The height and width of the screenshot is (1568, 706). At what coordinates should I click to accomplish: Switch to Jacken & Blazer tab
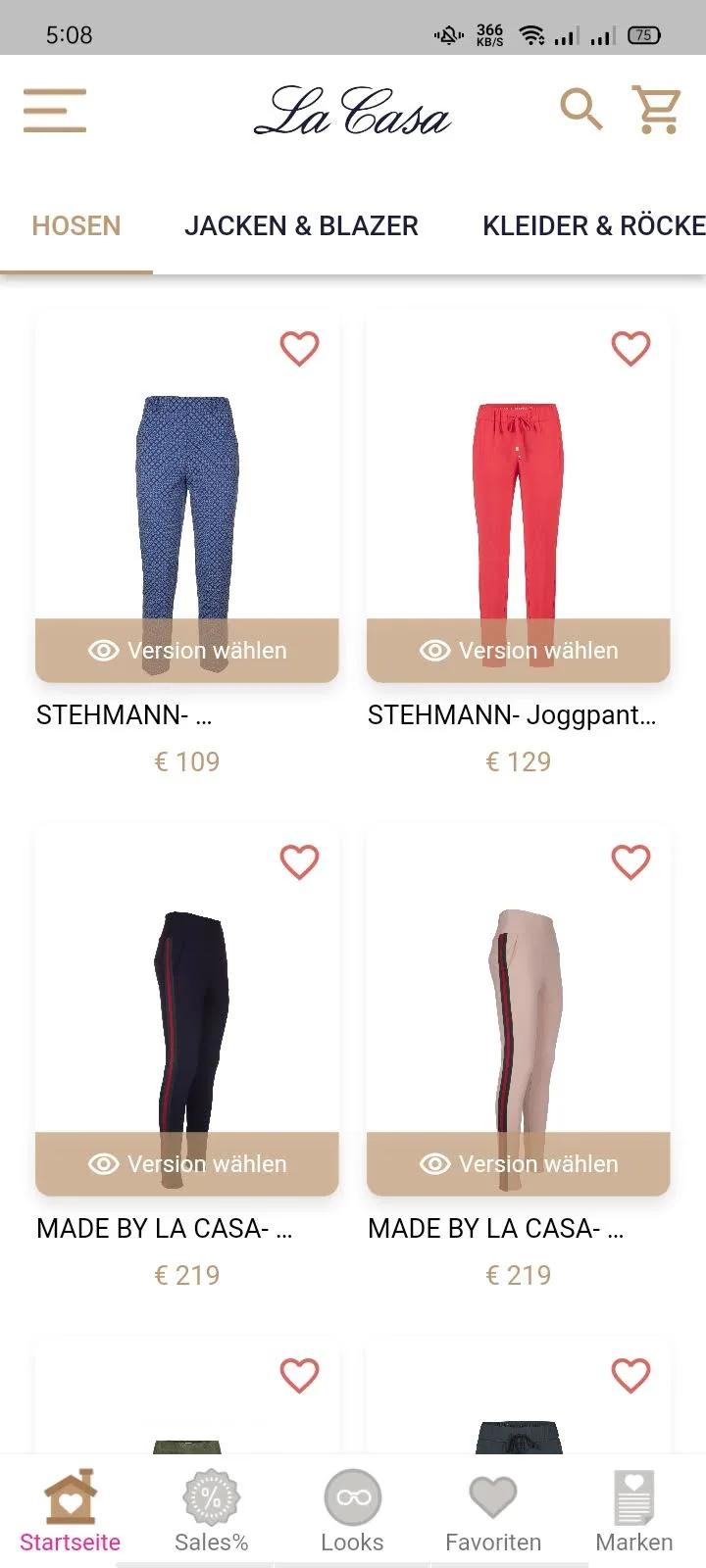[x=301, y=226]
